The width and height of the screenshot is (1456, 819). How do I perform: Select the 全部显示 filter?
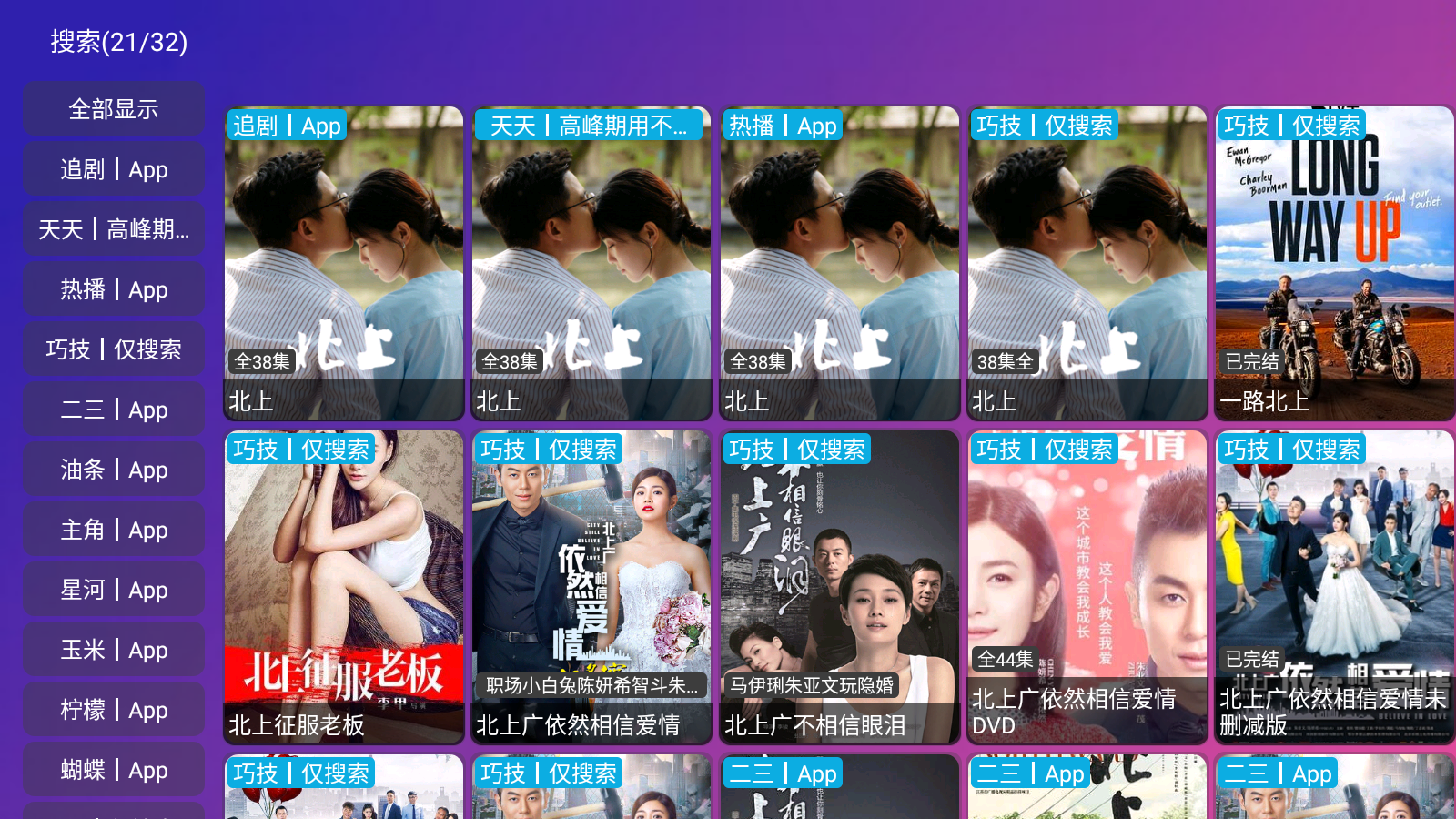114,109
